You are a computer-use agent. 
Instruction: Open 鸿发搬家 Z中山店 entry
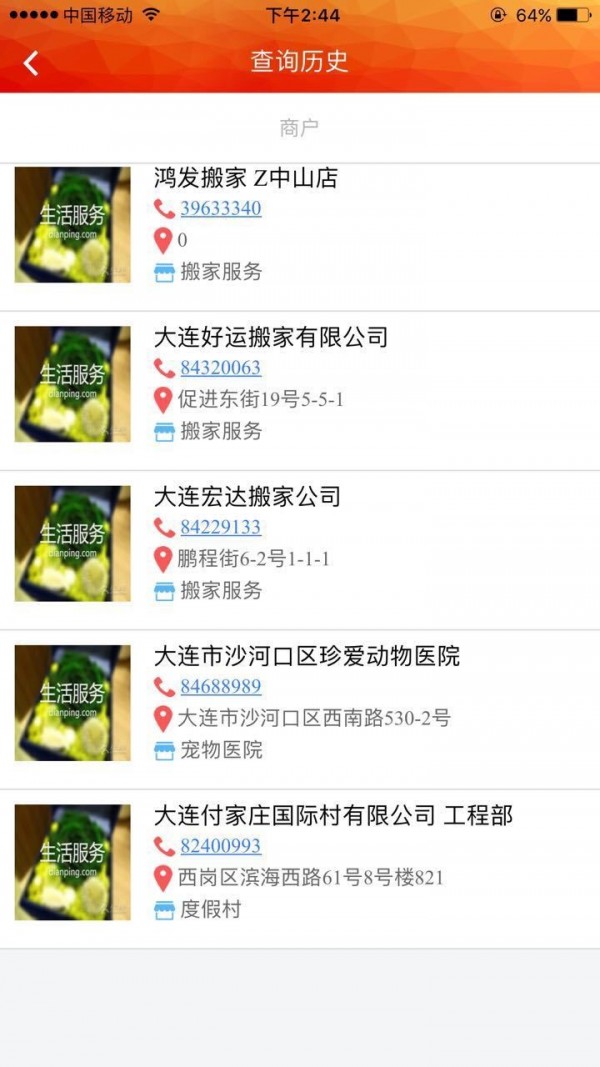click(x=246, y=179)
